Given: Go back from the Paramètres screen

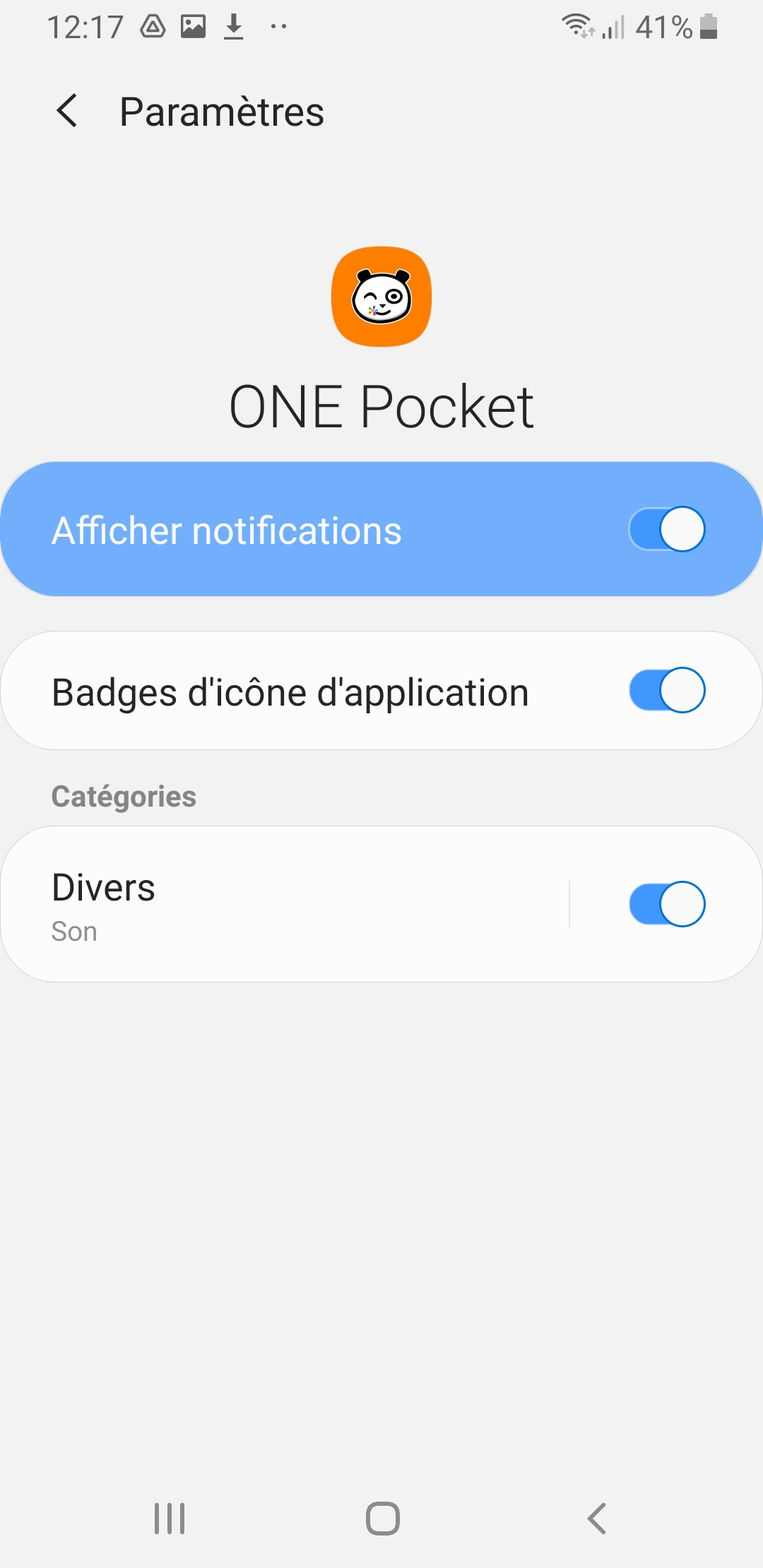Looking at the screenshot, I should tap(67, 112).
